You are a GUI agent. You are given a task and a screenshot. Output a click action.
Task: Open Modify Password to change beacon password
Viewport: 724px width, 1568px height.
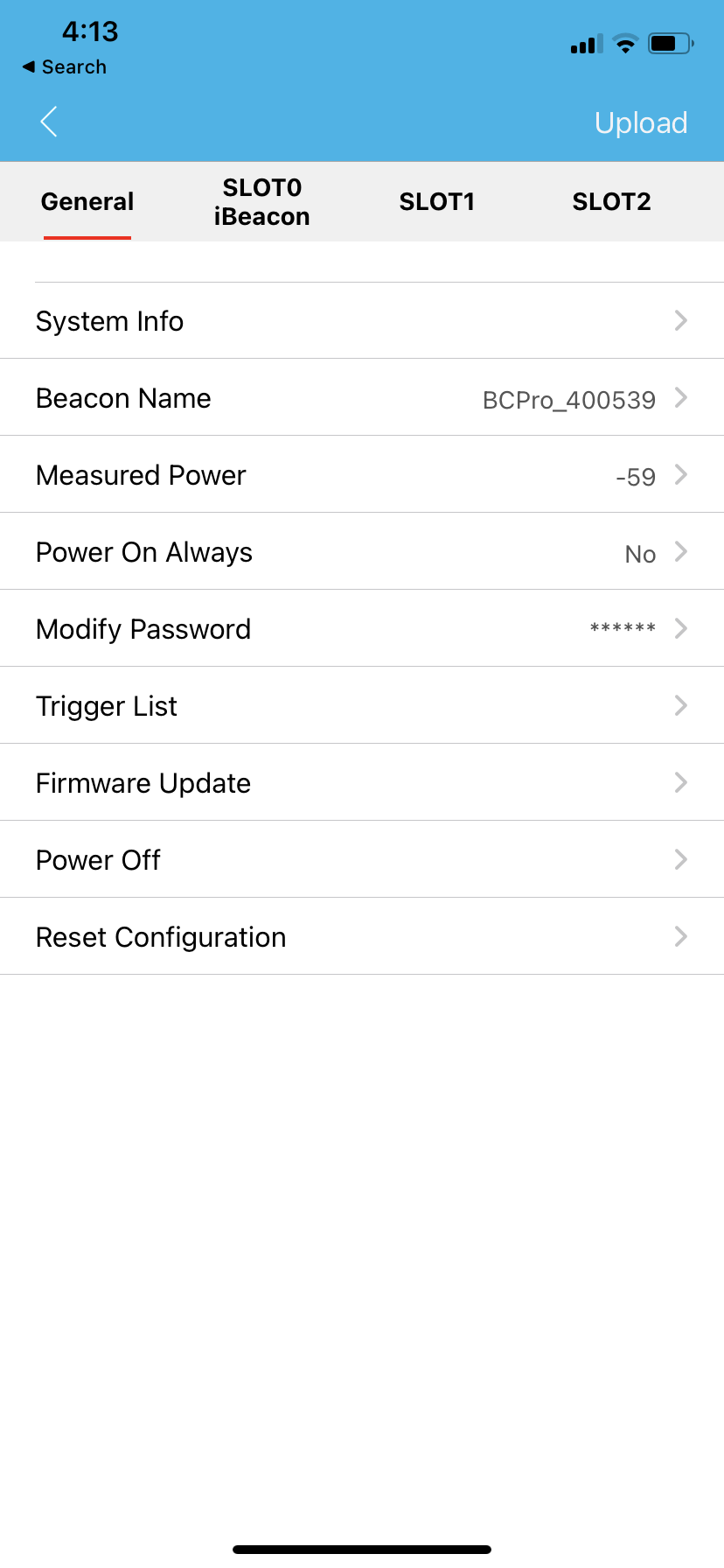pyautogui.click(x=362, y=629)
